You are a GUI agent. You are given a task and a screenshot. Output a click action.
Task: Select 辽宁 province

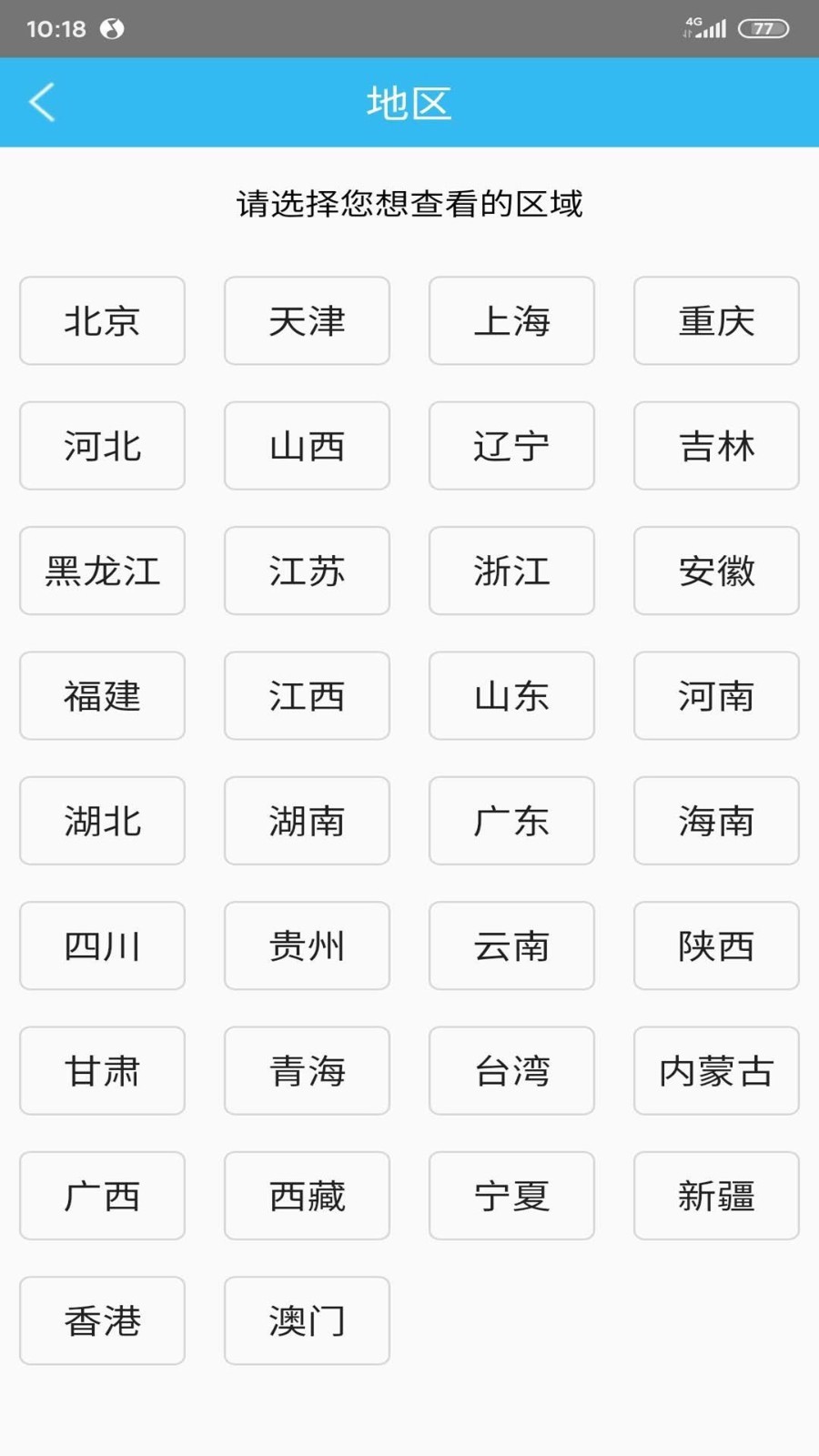tap(511, 446)
